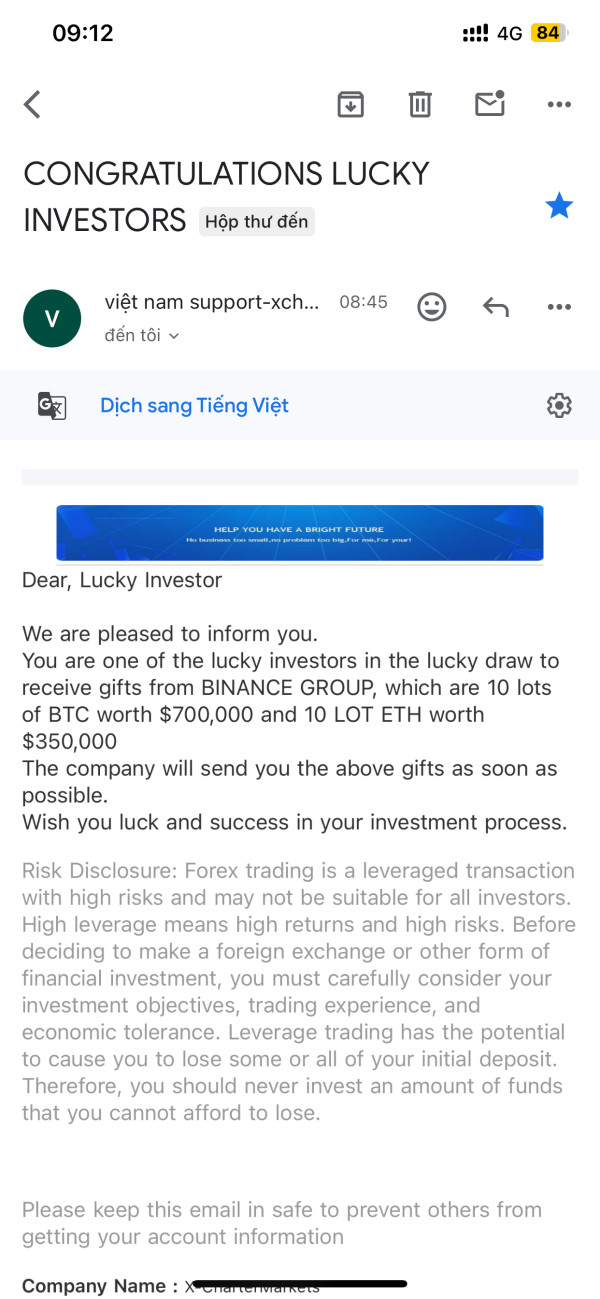Open the top overflow menu
The width and height of the screenshot is (600, 1299).
point(559,104)
